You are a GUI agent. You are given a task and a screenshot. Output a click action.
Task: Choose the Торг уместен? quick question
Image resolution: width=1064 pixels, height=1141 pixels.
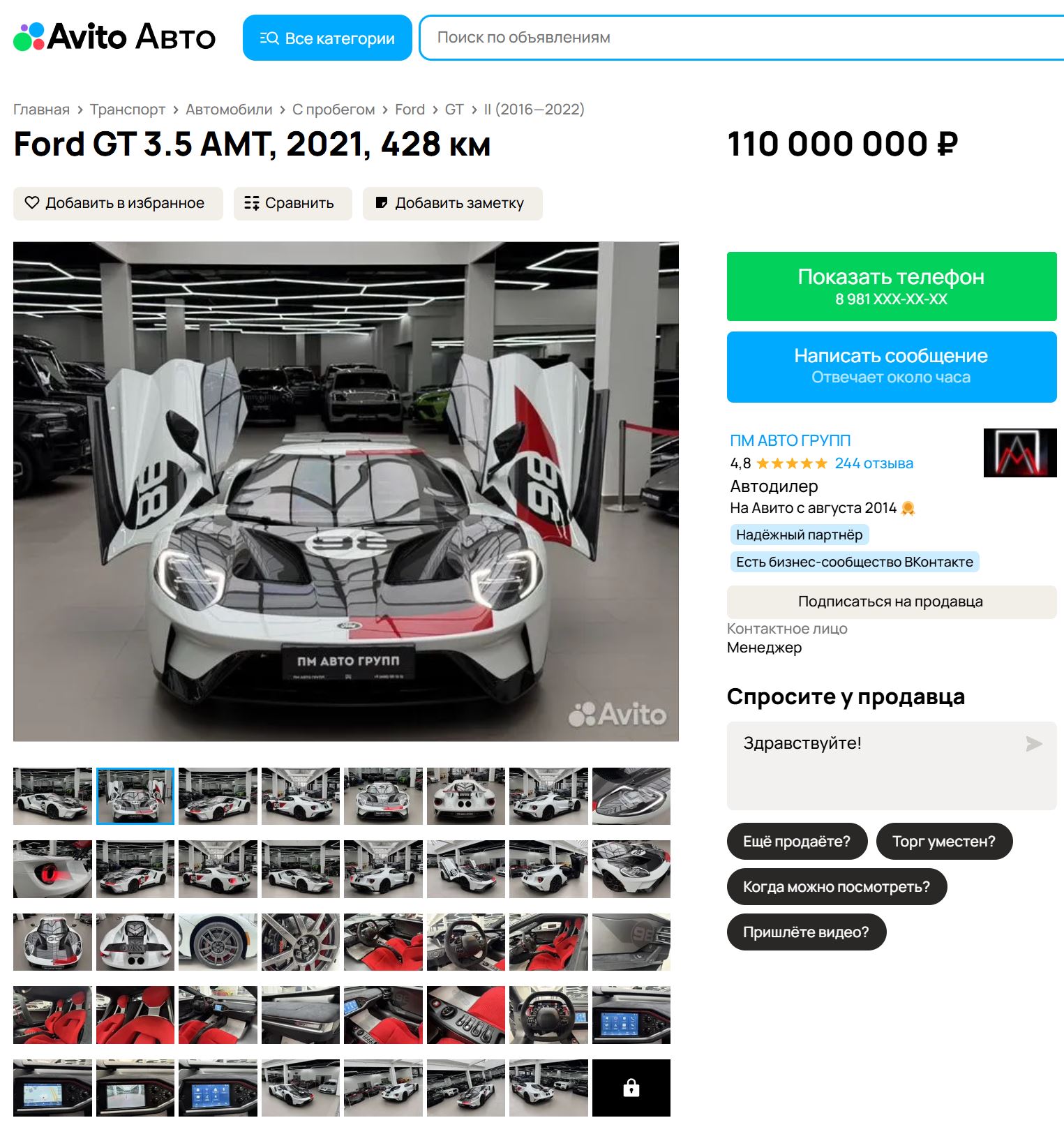[943, 842]
